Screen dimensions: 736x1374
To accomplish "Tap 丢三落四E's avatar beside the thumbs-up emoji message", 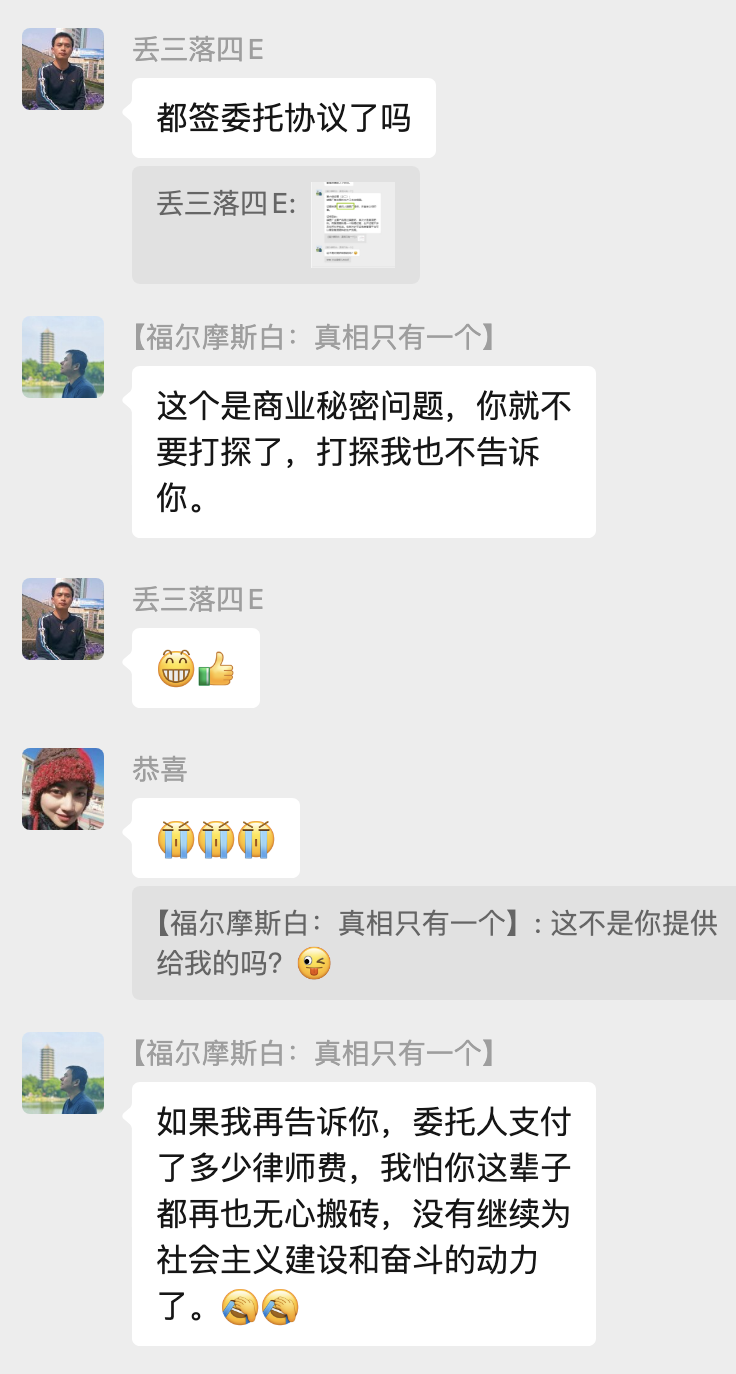I will pos(63,619).
